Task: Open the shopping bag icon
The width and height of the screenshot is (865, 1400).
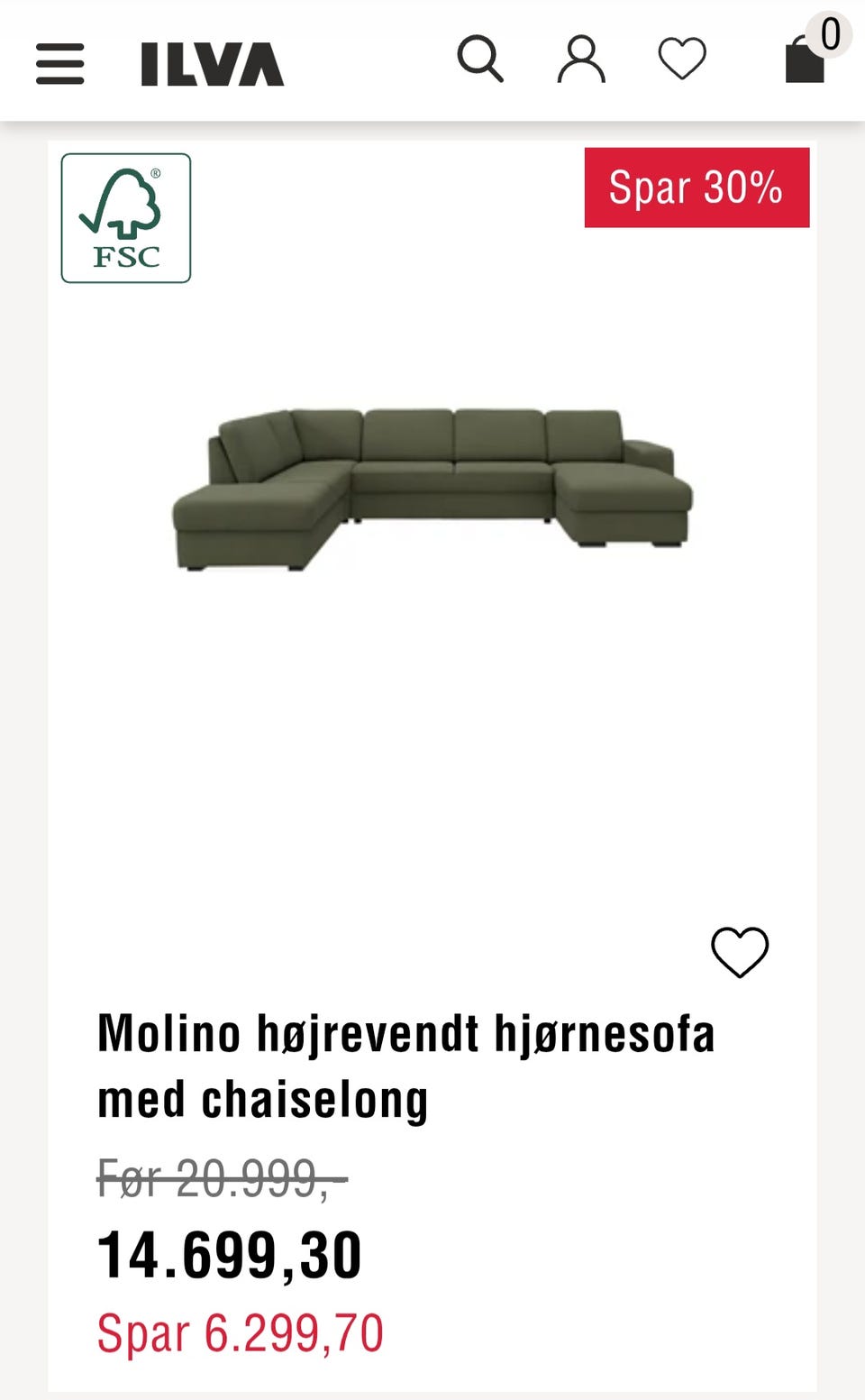Action: pos(805,63)
